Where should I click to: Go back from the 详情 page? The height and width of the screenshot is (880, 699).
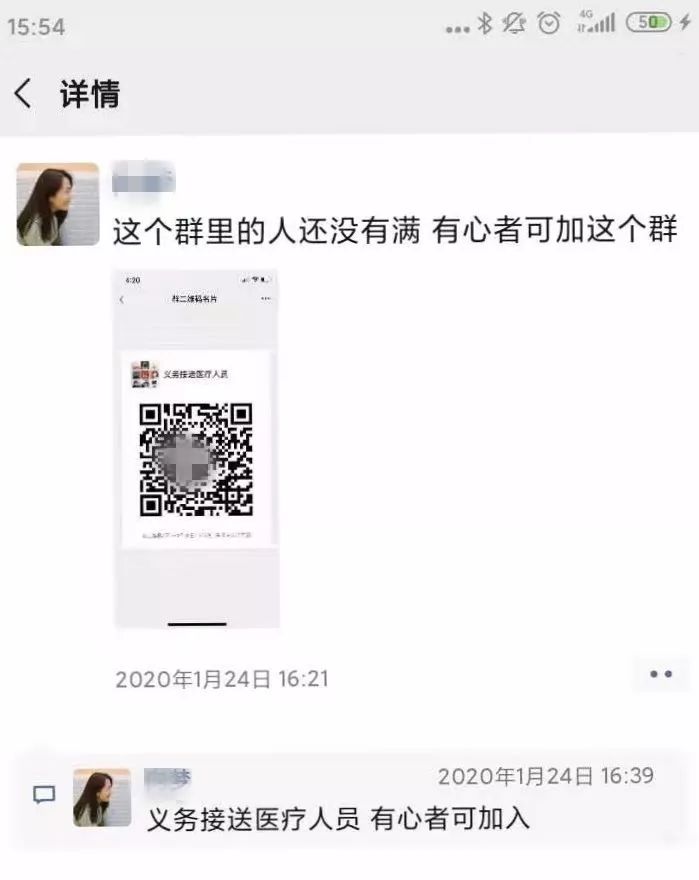click(23, 94)
